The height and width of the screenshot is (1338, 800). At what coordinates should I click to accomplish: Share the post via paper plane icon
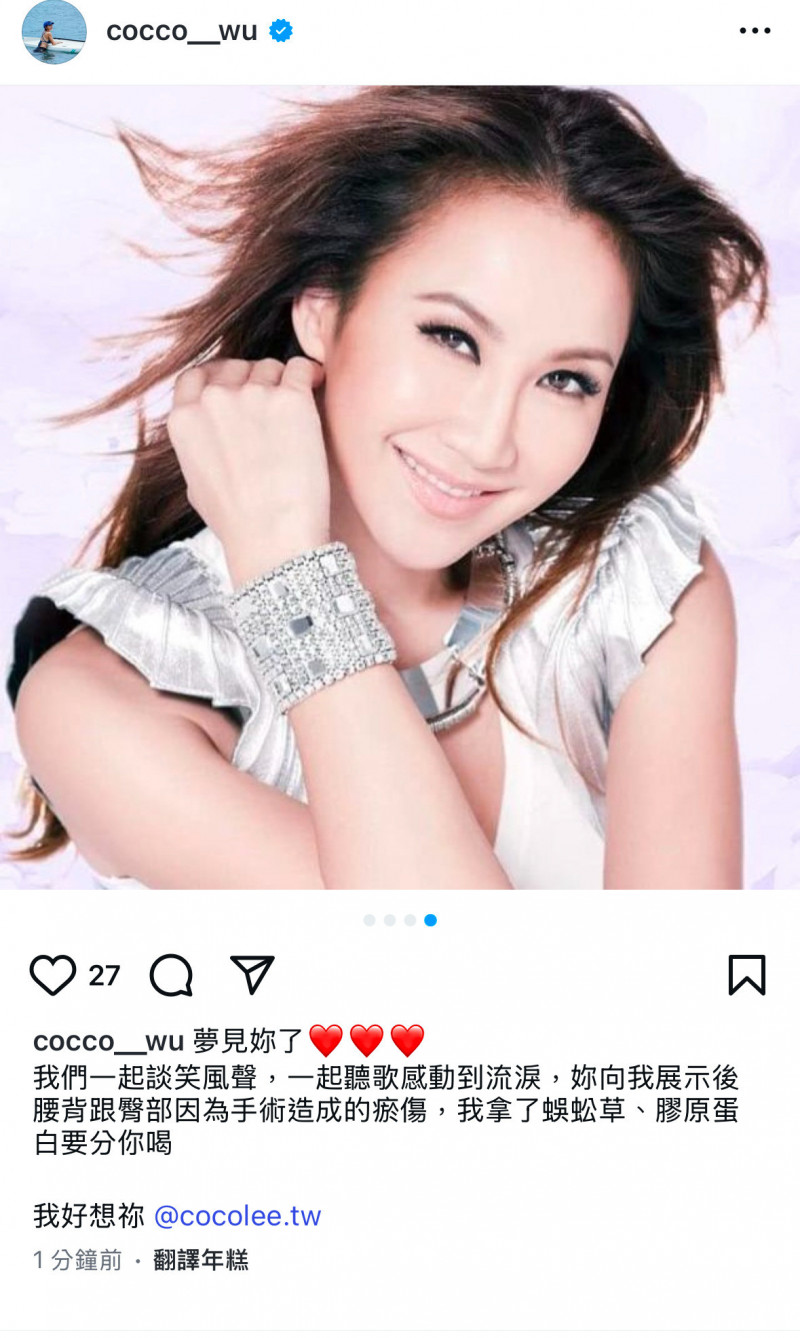pos(252,974)
